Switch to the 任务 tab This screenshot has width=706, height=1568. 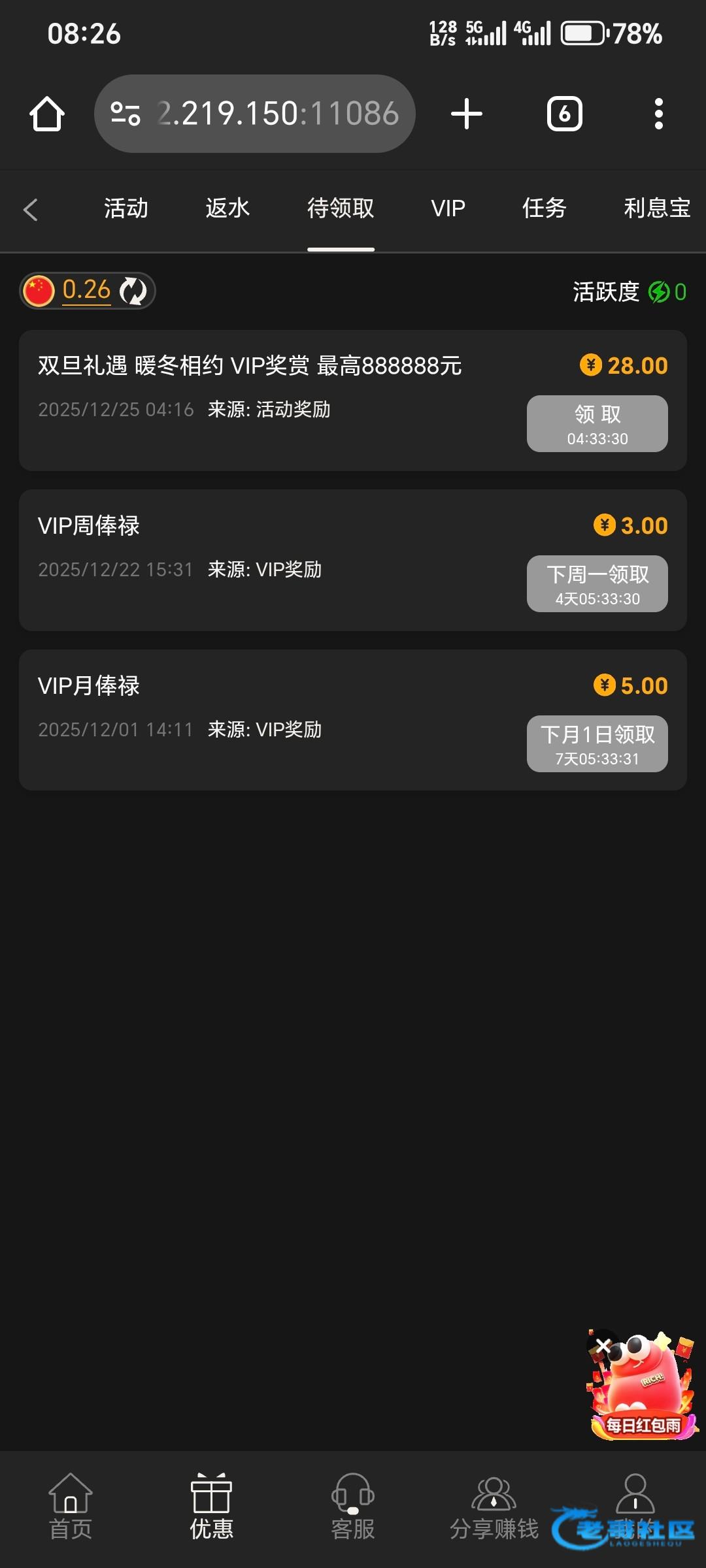click(544, 208)
